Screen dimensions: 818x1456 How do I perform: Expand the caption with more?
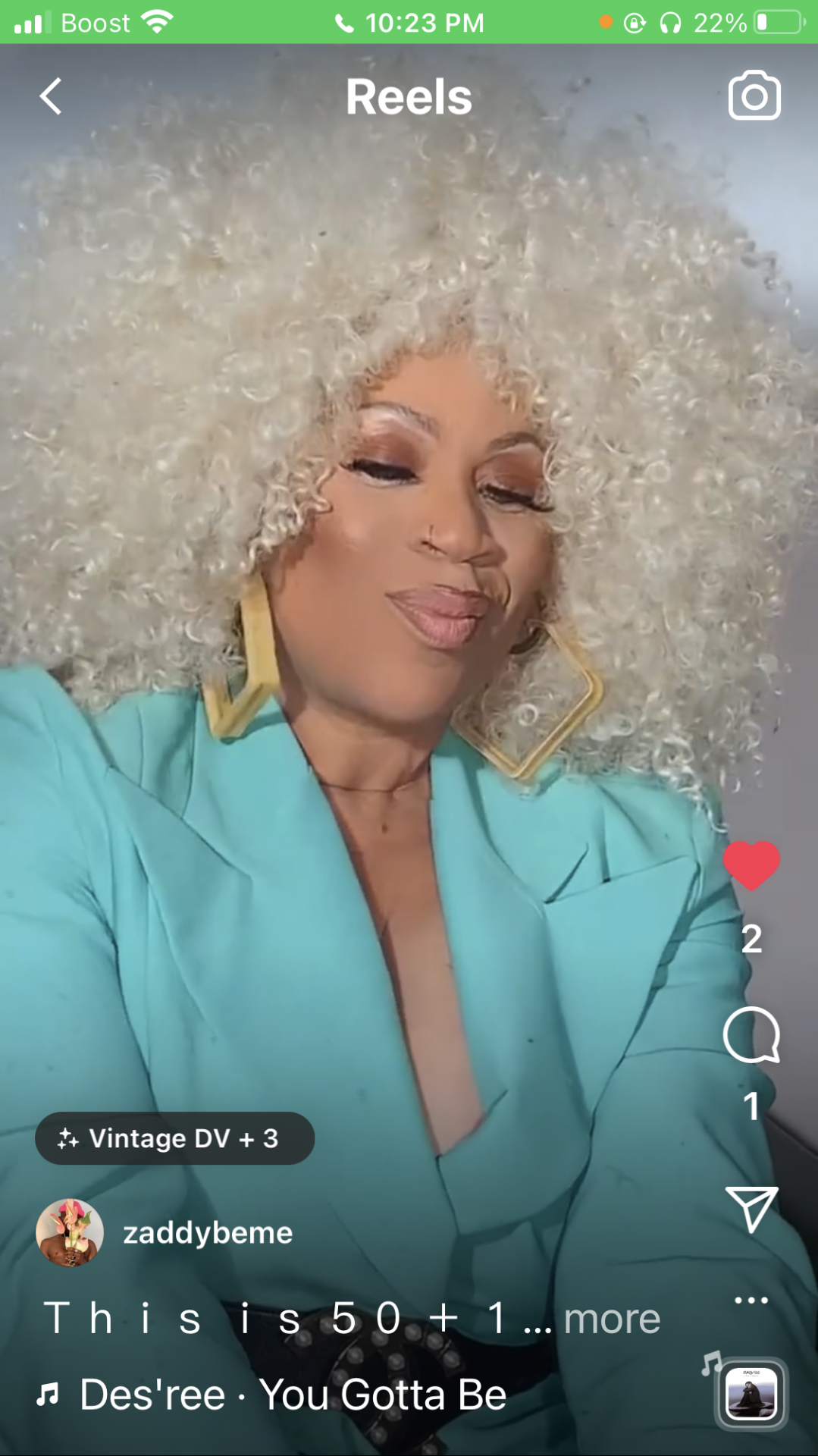[x=612, y=1319]
